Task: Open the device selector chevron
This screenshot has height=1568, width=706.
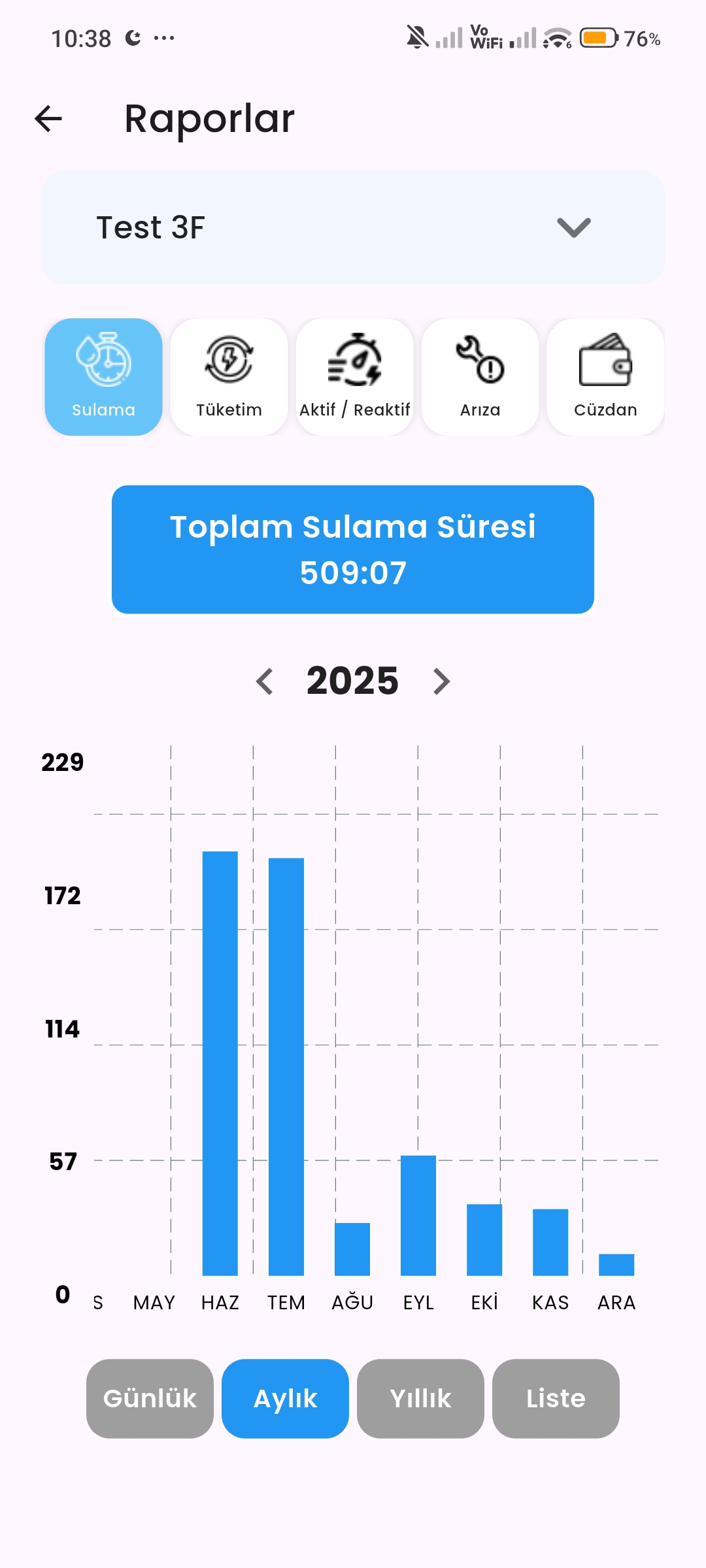Action: [x=572, y=227]
